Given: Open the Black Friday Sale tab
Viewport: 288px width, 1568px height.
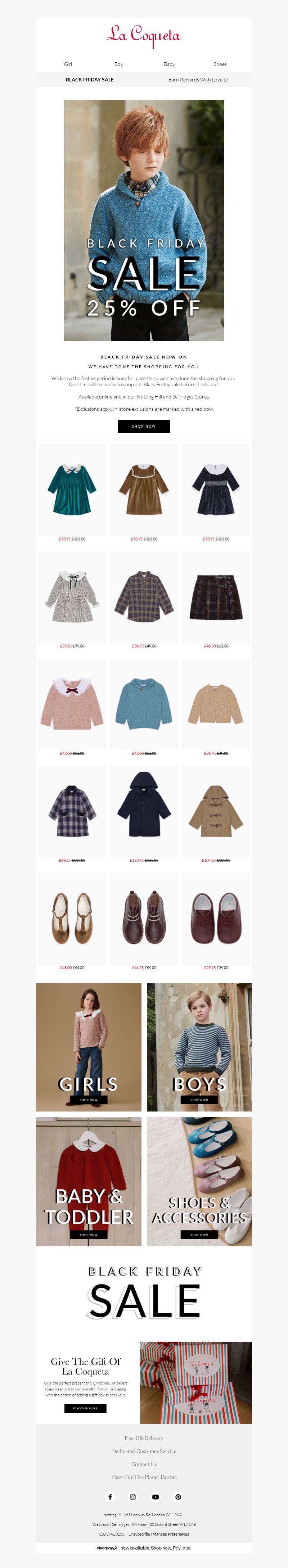Looking at the screenshot, I should coord(90,80).
